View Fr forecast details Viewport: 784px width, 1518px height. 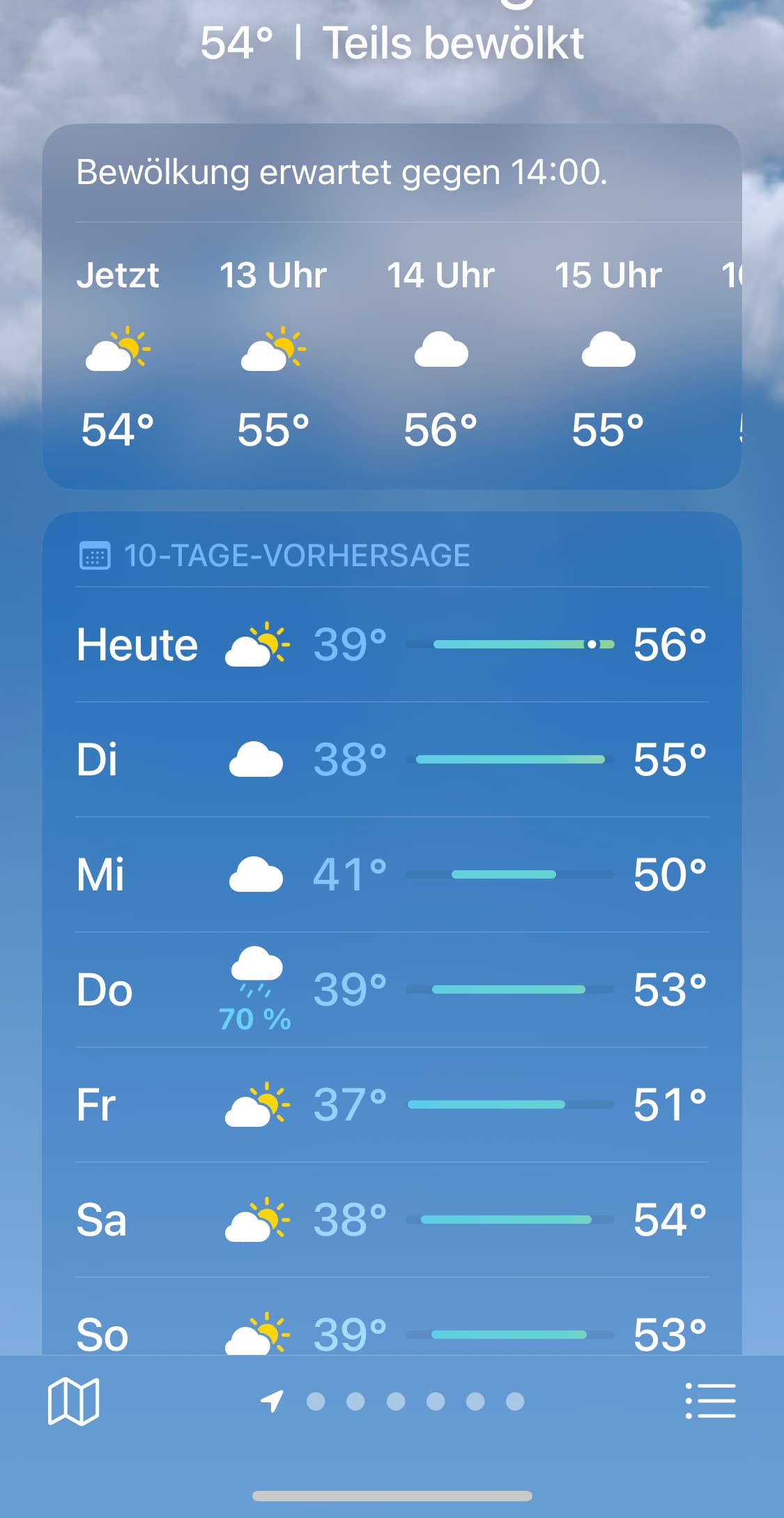coord(392,1105)
